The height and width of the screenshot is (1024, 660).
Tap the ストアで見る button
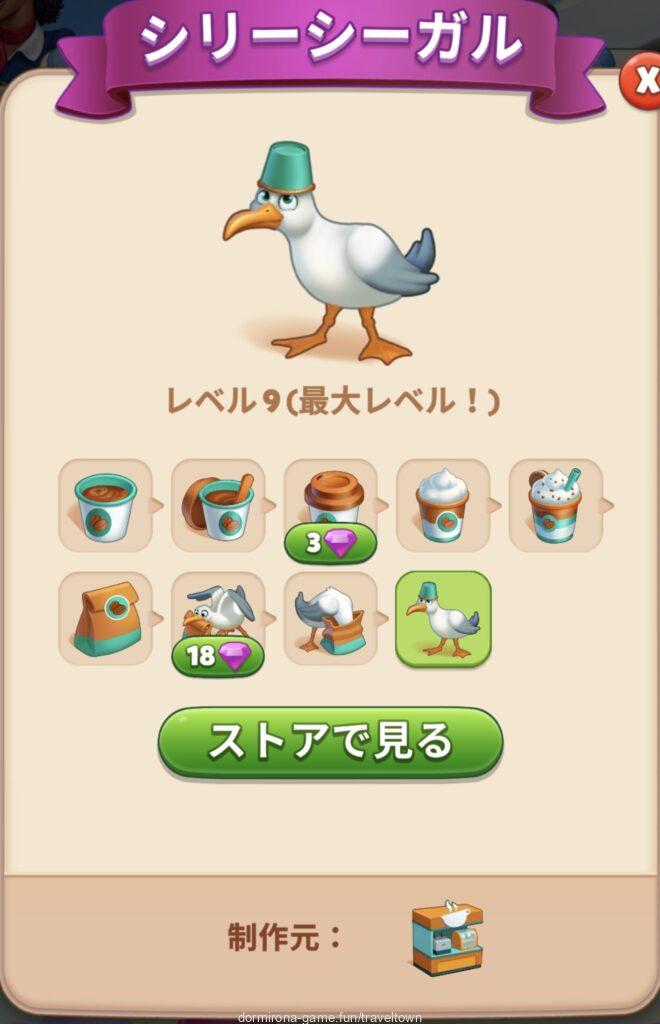(x=330, y=742)
